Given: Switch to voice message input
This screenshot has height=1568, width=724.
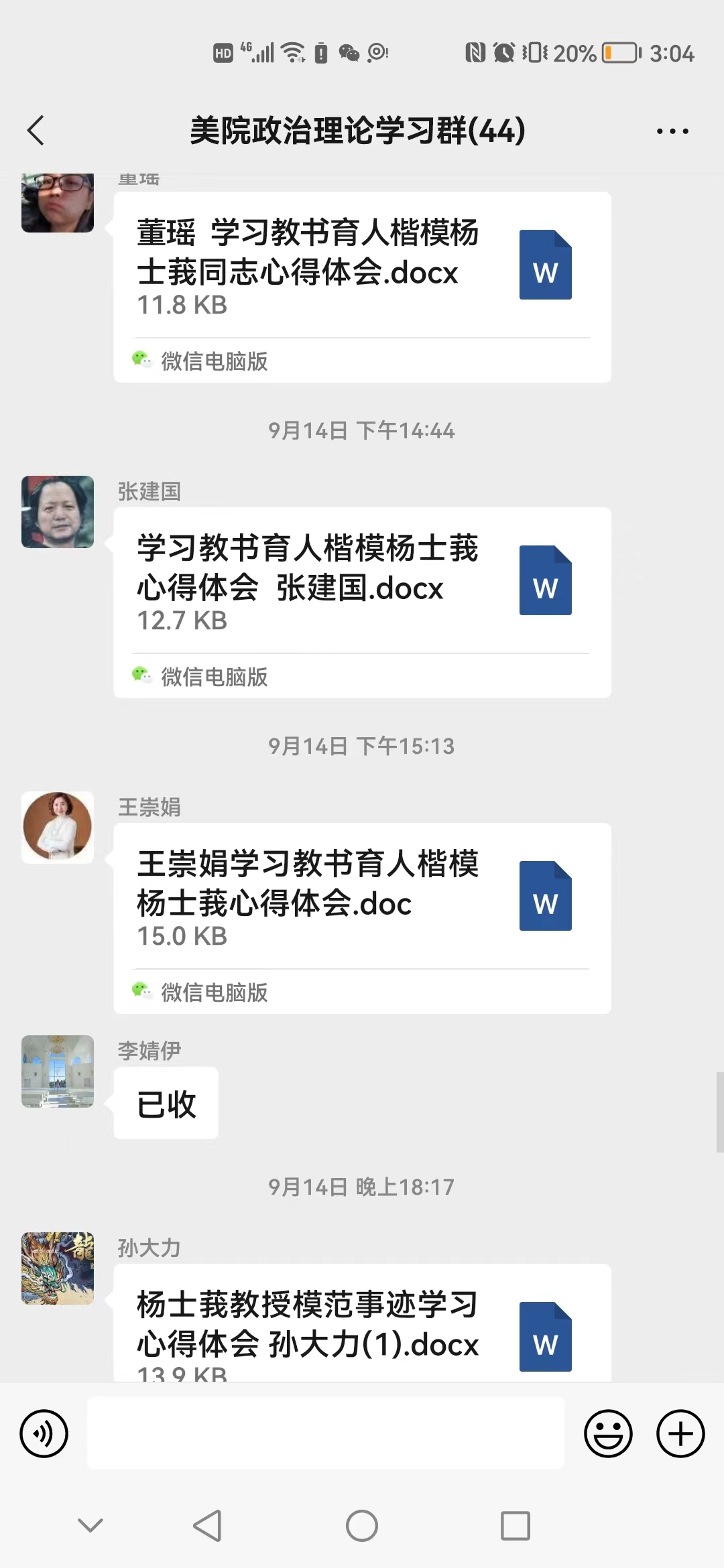Looking at the screenshot, I should [44, 1434].
